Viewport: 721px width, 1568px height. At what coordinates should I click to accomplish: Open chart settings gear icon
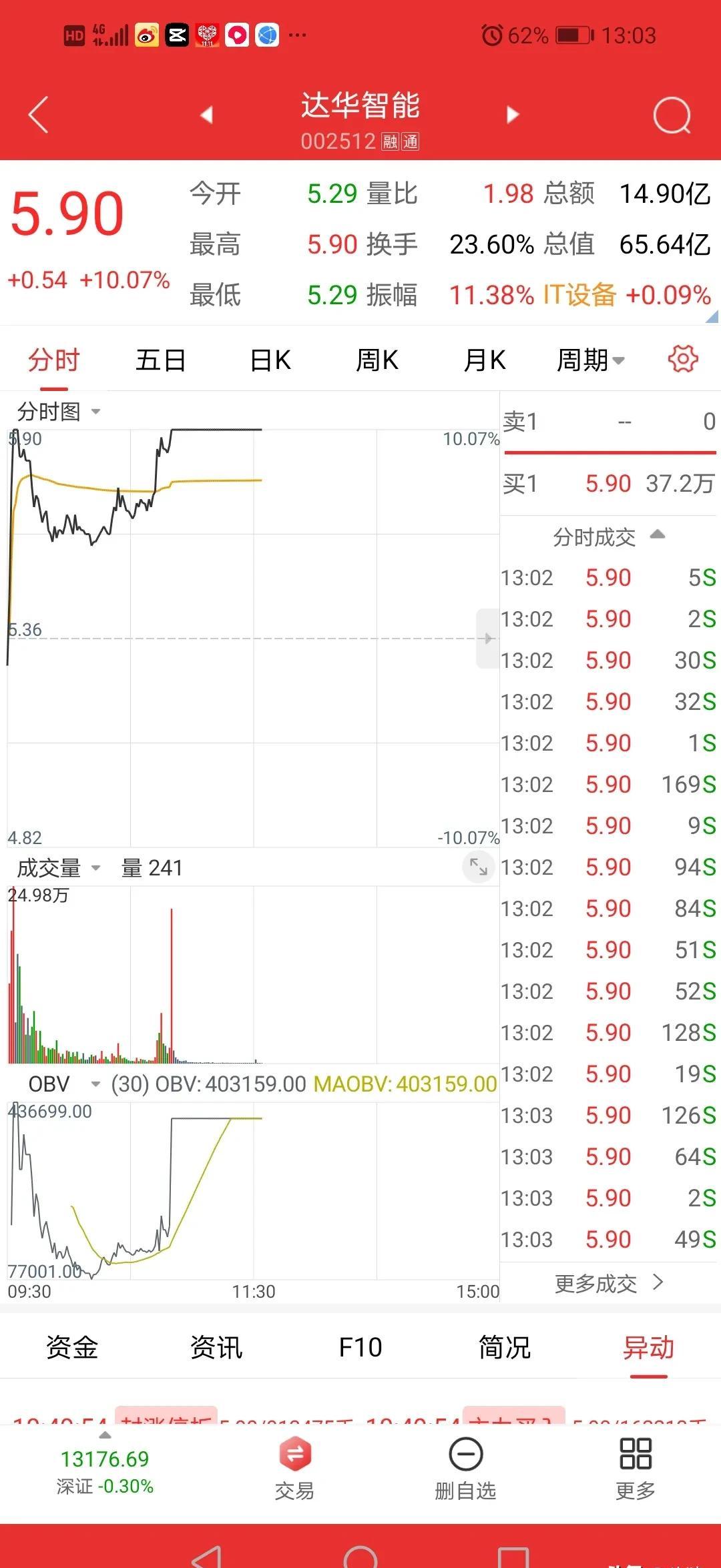[682, 359]
